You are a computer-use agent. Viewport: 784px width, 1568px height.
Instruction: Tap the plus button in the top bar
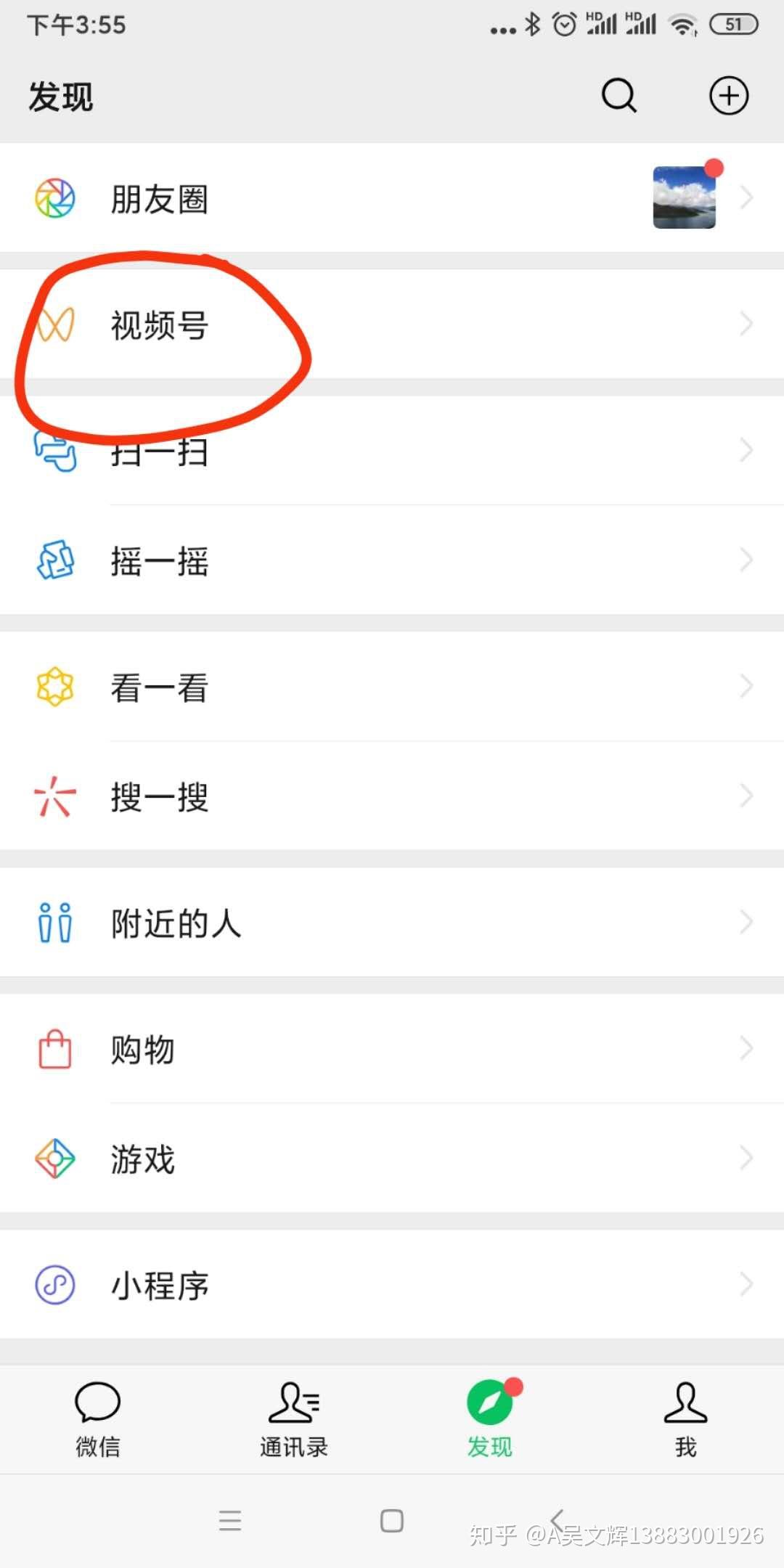730,95
